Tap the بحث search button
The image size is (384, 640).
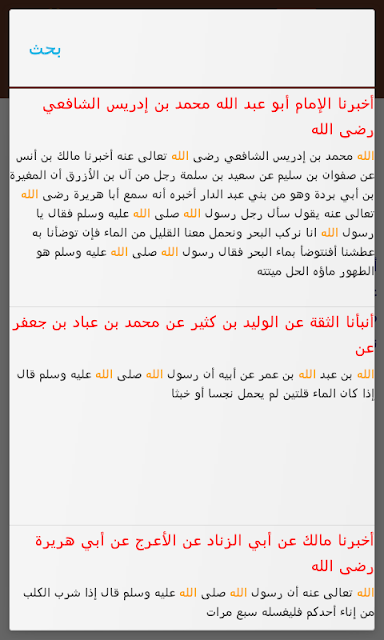(45, 50)
